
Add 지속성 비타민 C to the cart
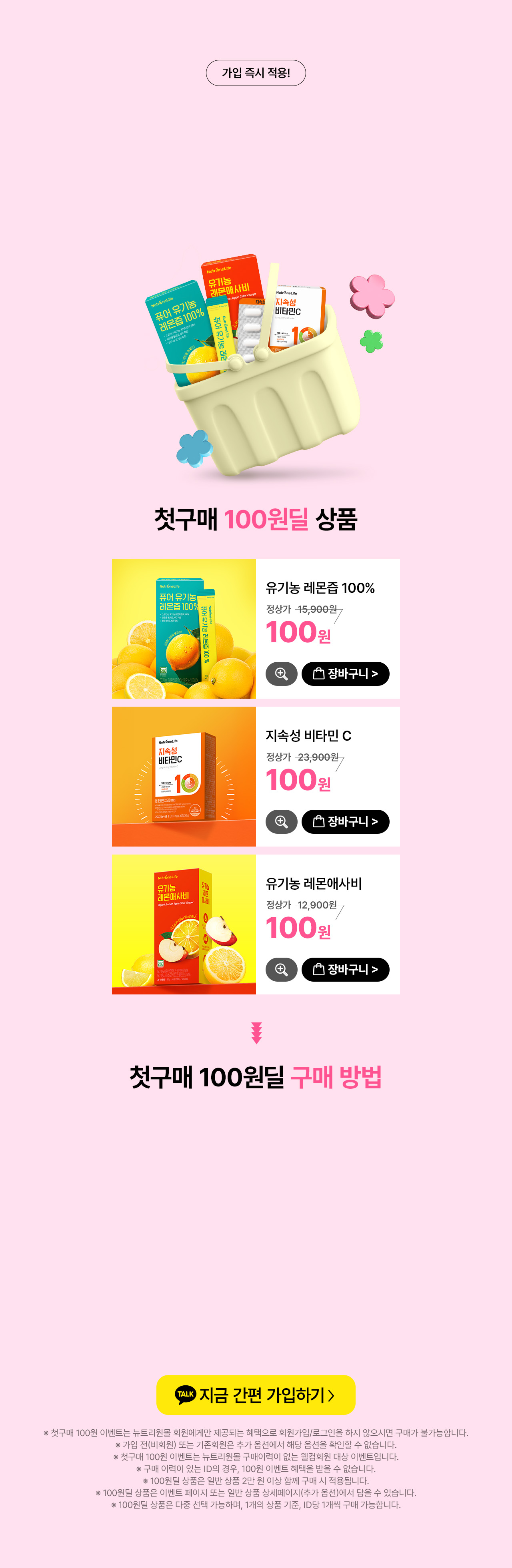pyautogui.click(x=345, y=822)
